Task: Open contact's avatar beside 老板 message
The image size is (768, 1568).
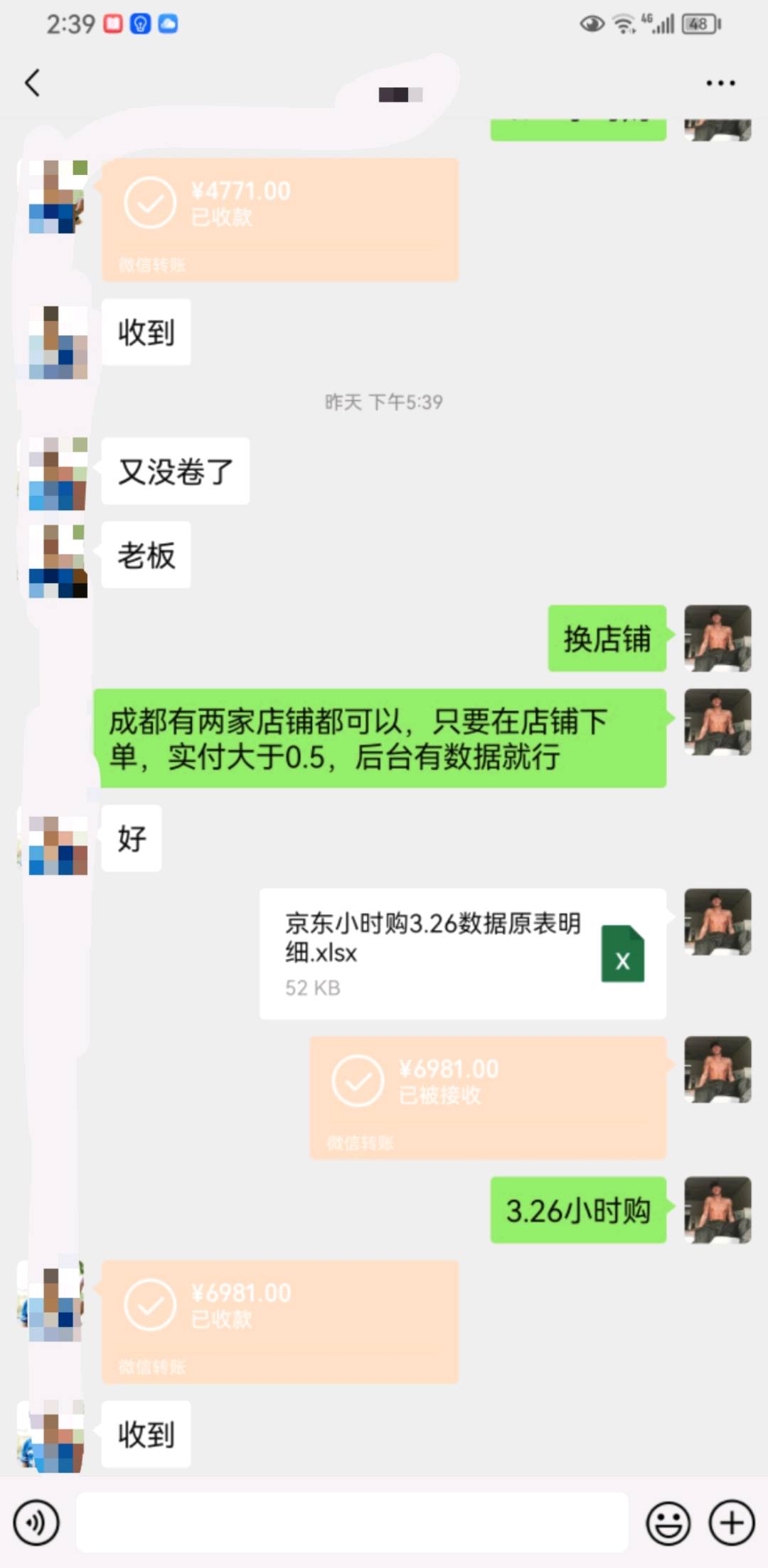Action: coord(58,561)
